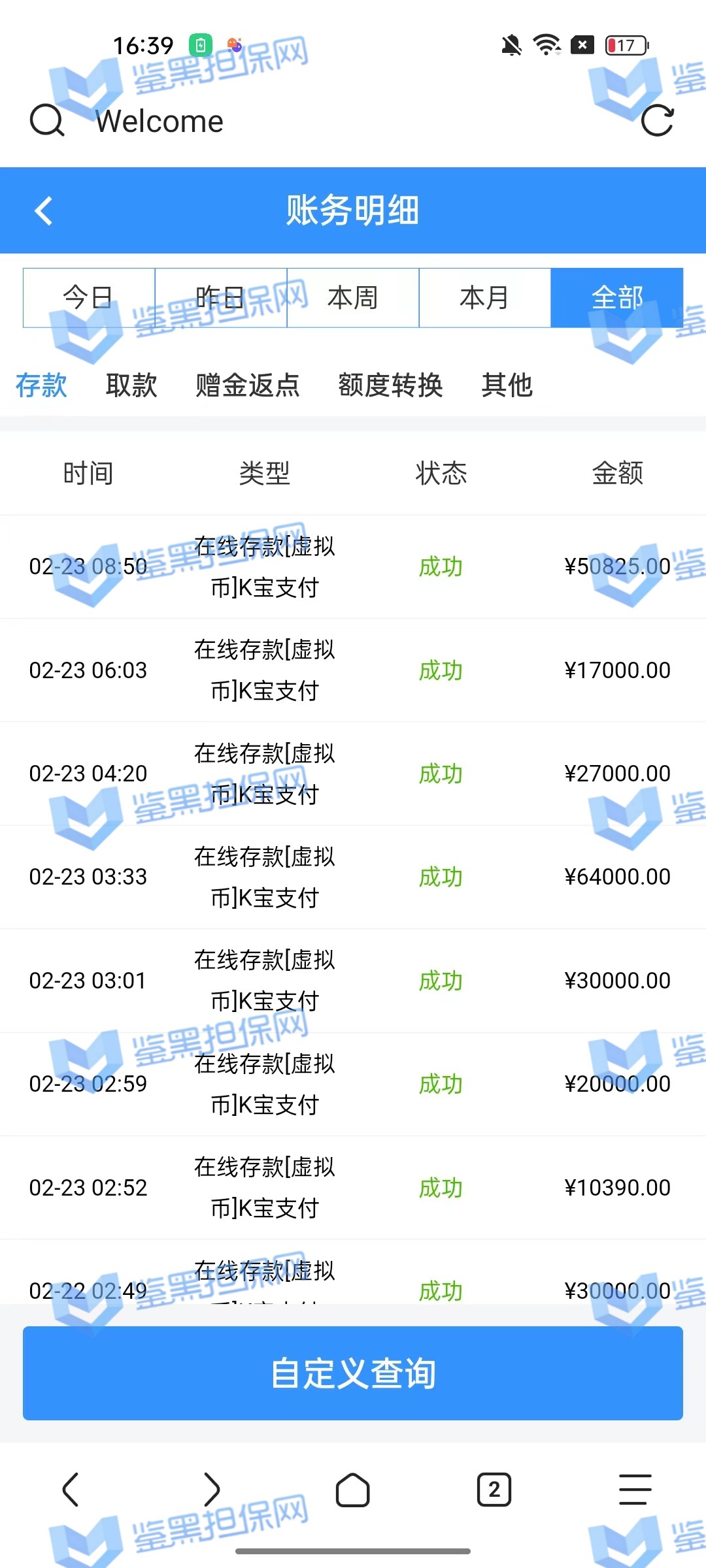Select the 昨日 date filter
The image size is (706, 1568).
[221, 298]
